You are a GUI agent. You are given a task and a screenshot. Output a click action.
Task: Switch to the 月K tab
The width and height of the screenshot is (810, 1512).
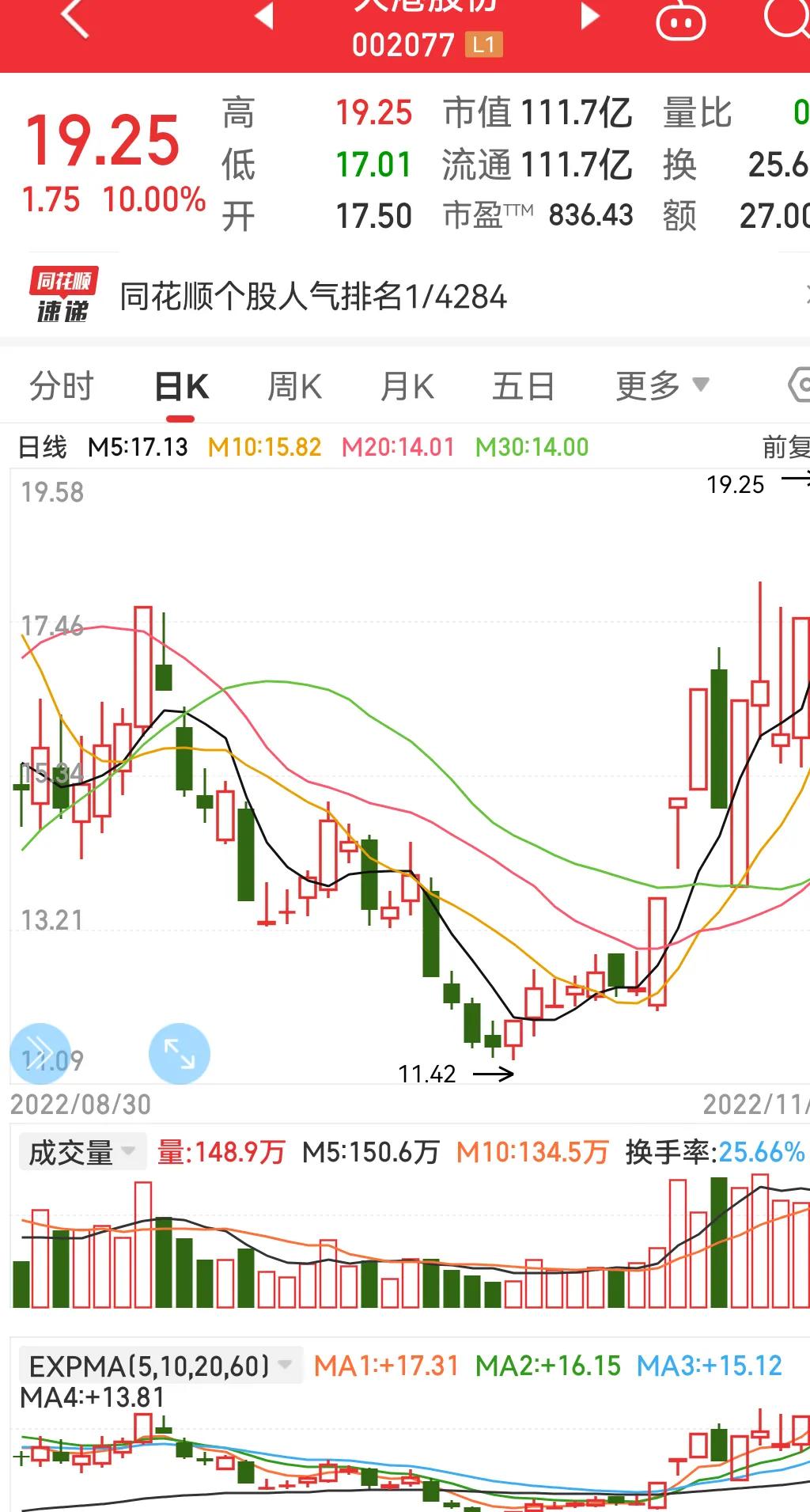point(407,387)
